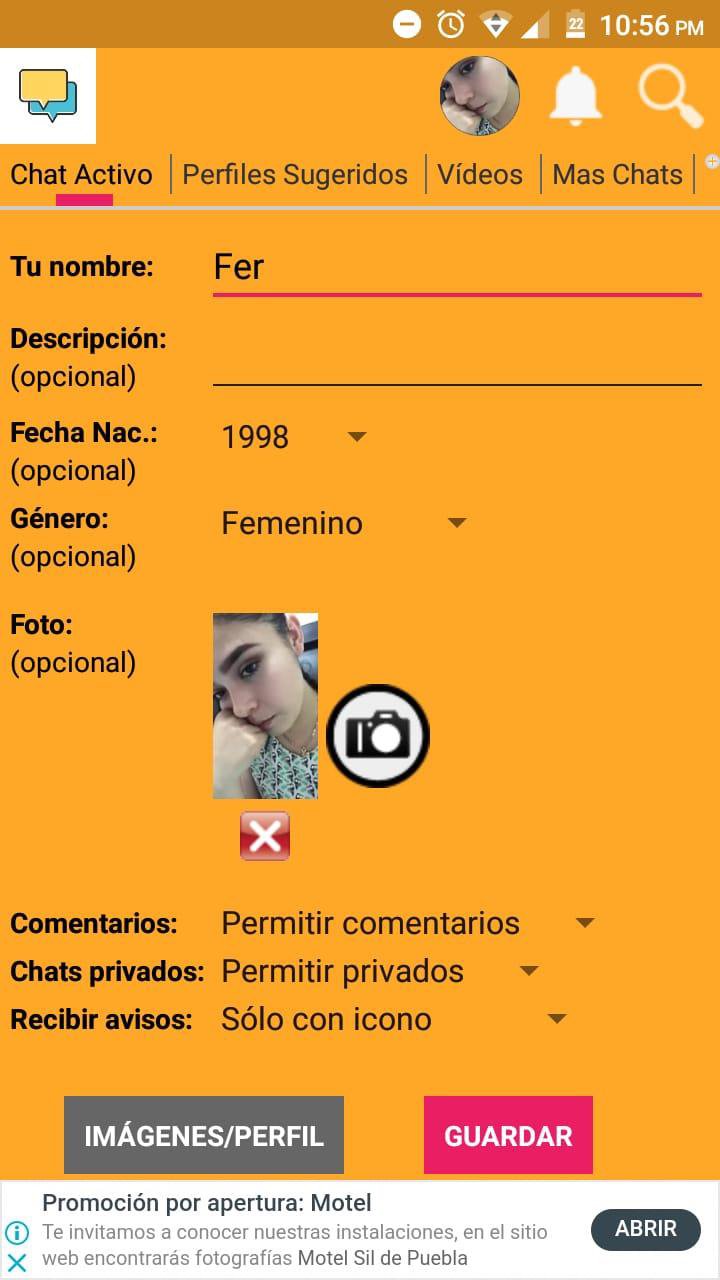The image size is (720, 1280).
Task: Save the profile with GUARDAR
Action: tap(508, 1135)
